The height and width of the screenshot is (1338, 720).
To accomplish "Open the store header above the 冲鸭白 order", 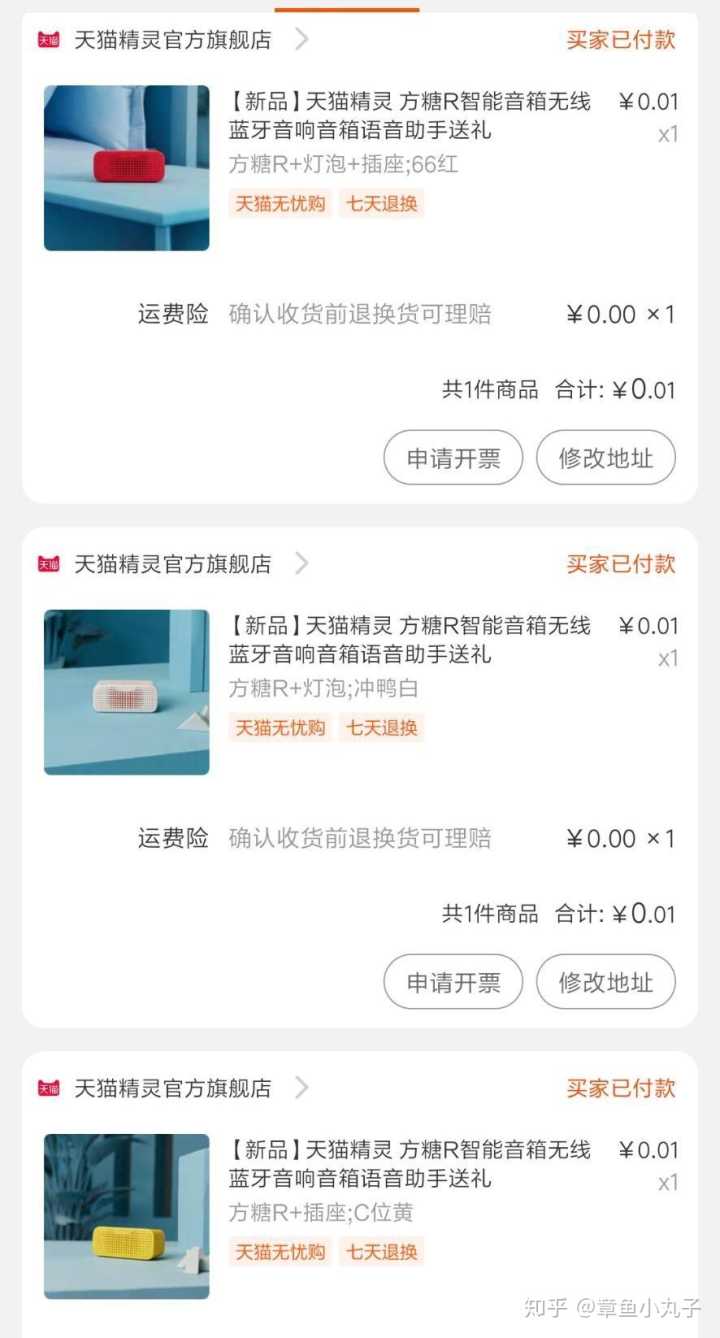I will click(172, 564).
